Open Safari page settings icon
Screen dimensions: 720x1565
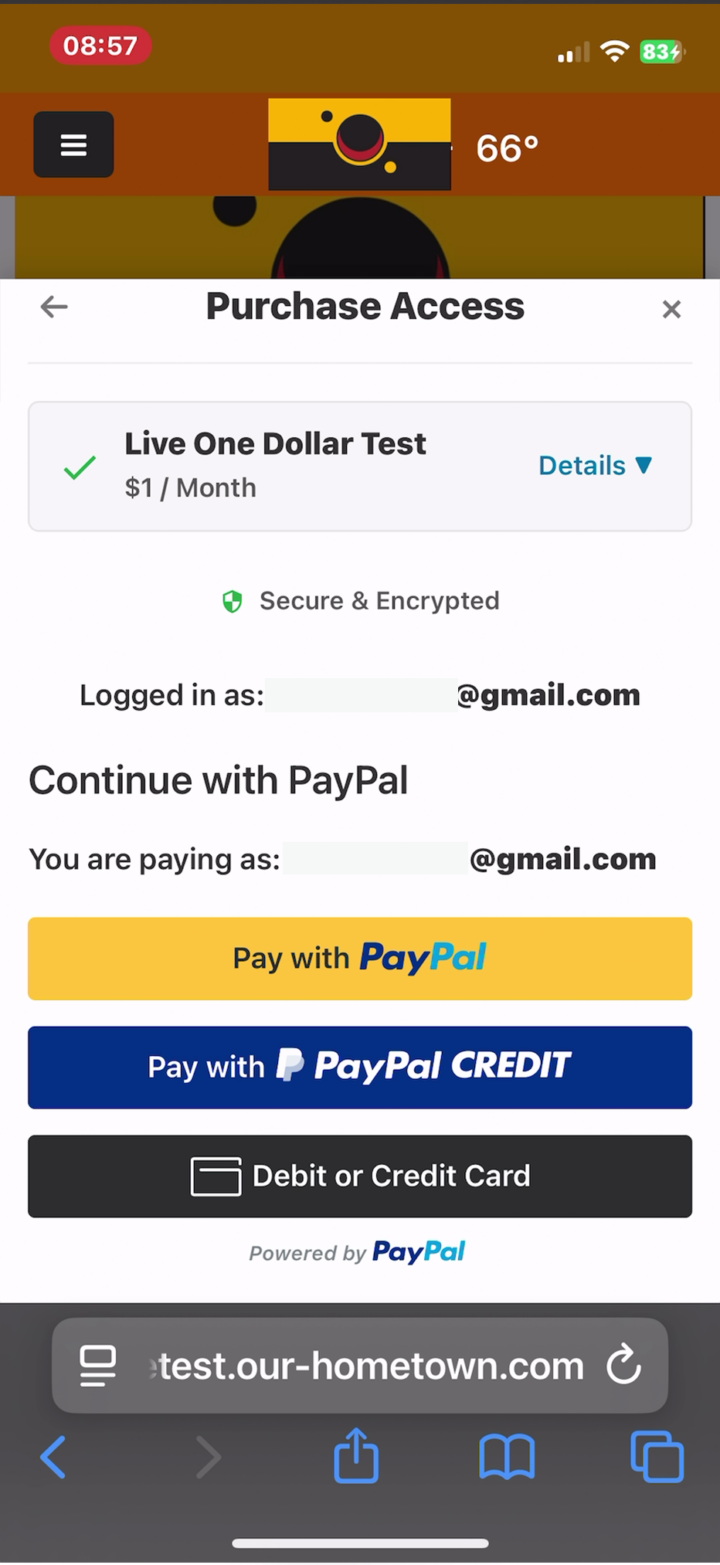click(x=97, y=1366)
